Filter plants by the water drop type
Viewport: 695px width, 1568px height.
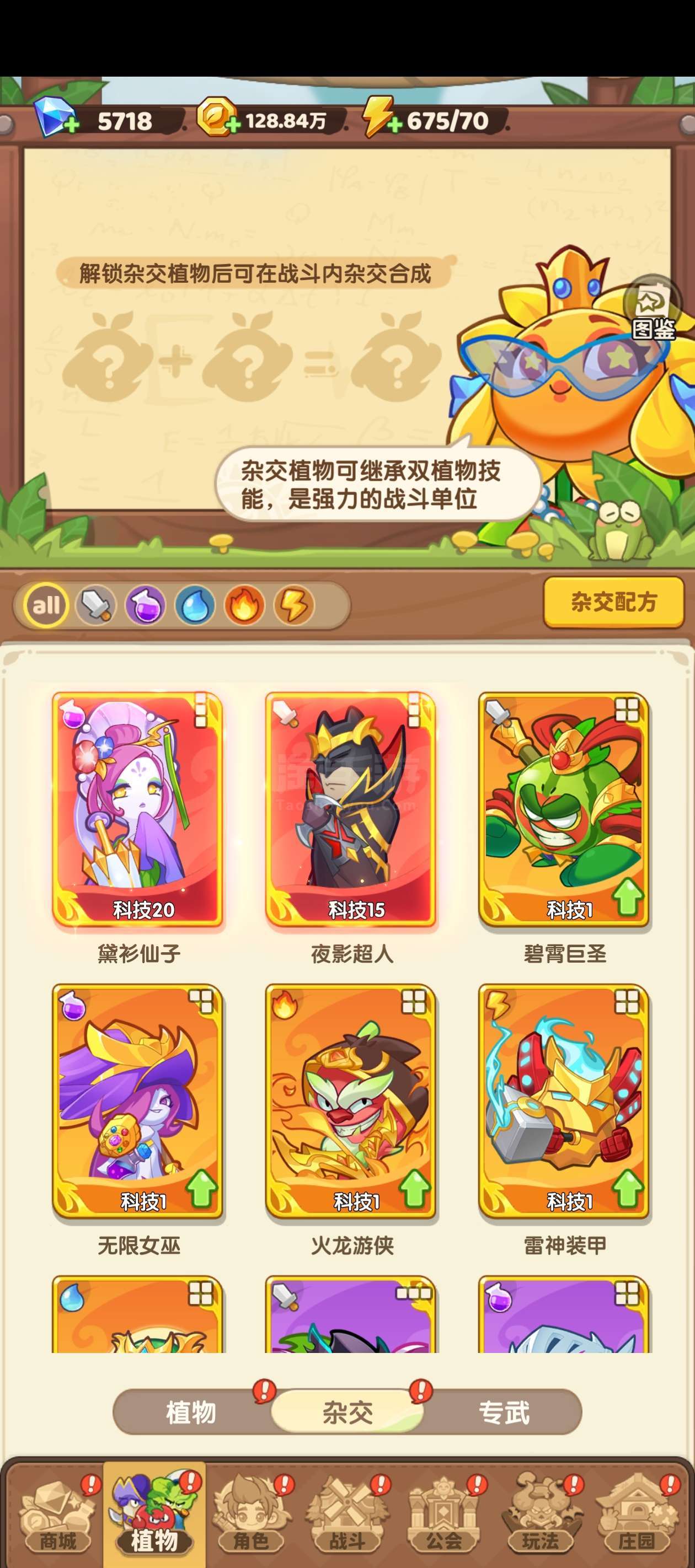coord(195,605)
